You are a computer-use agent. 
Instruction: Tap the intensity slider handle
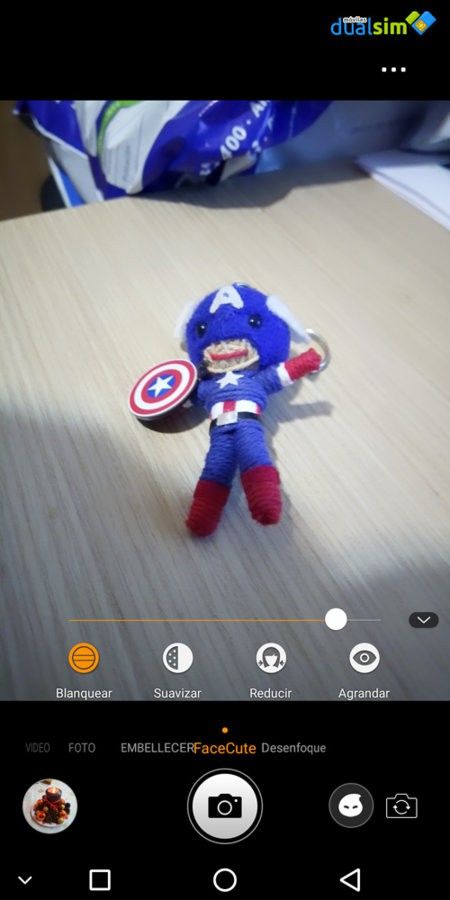point(336,619)
